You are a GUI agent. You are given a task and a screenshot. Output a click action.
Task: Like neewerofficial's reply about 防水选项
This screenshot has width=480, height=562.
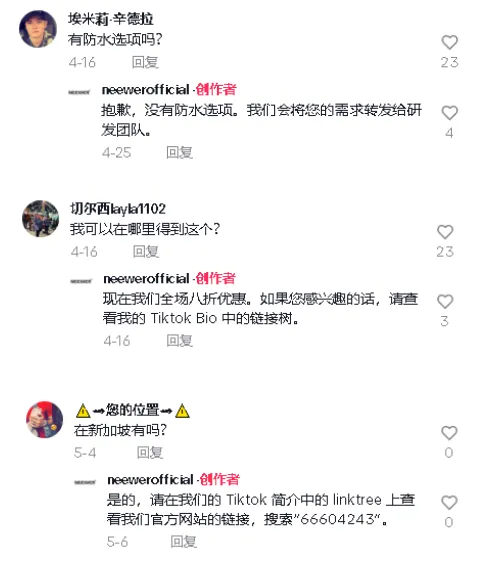(x=449, y=113)
